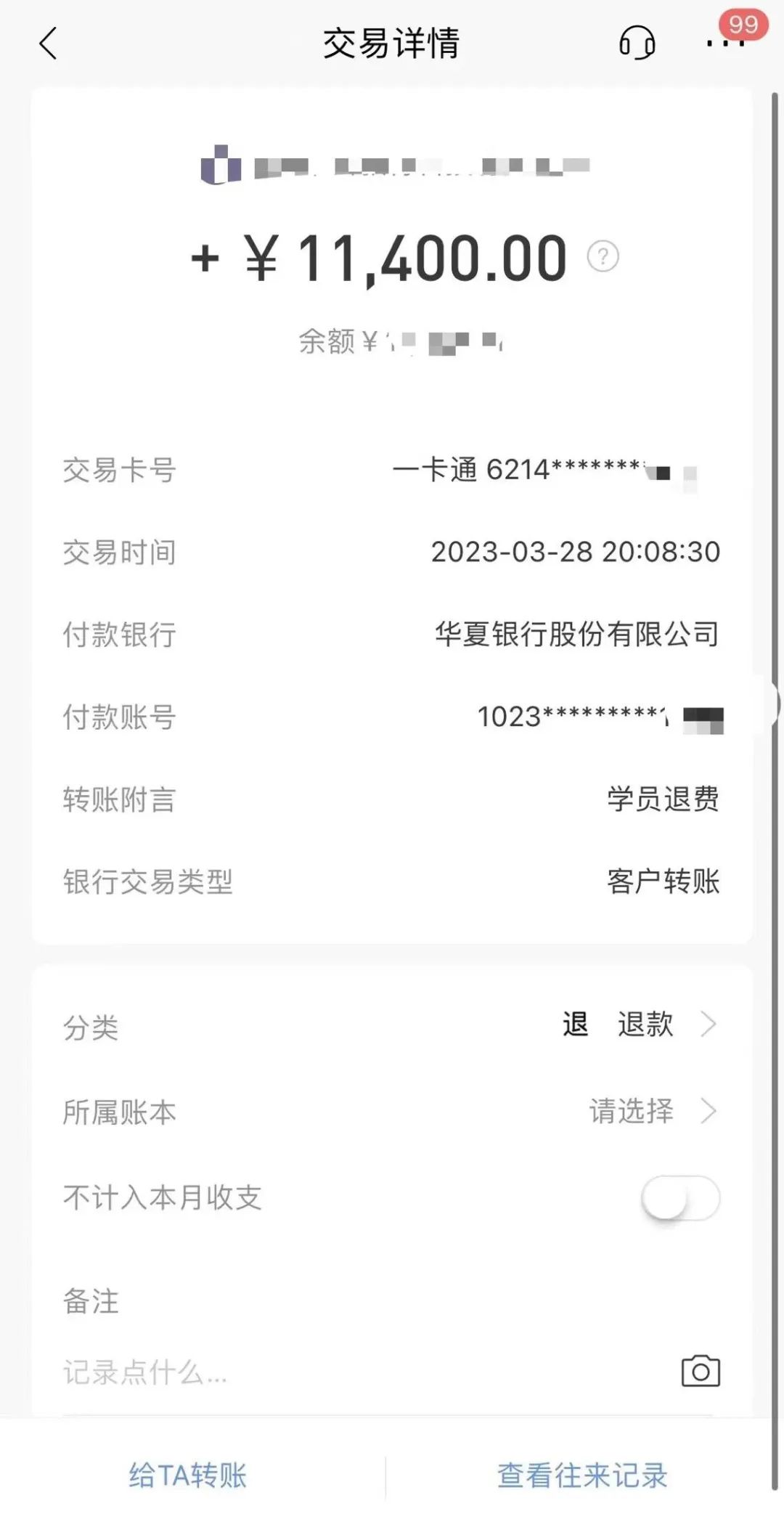Tap 给TA转账 button
784x1535 pixels.
point(188,1475)
